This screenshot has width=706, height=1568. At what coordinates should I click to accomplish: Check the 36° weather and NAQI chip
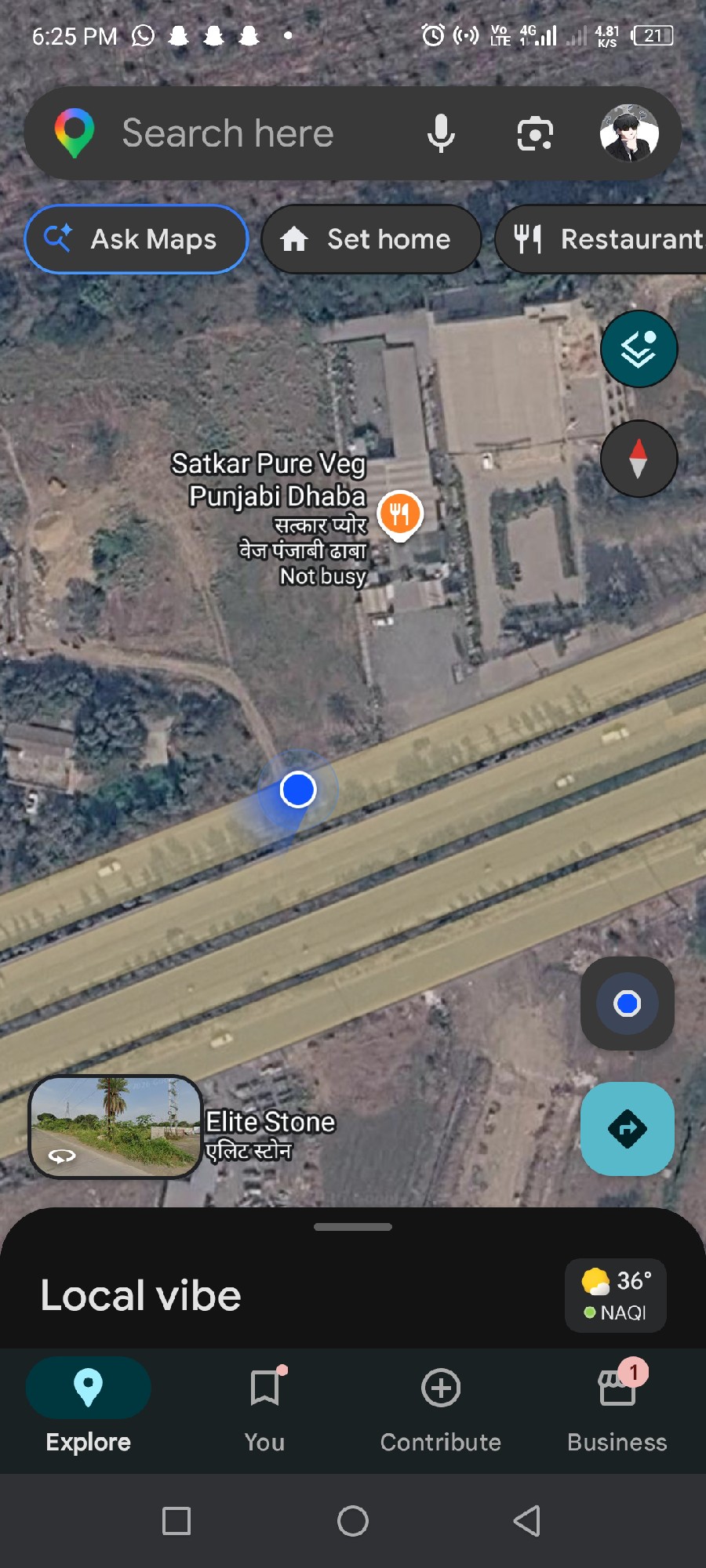(x=616, y=1295)
